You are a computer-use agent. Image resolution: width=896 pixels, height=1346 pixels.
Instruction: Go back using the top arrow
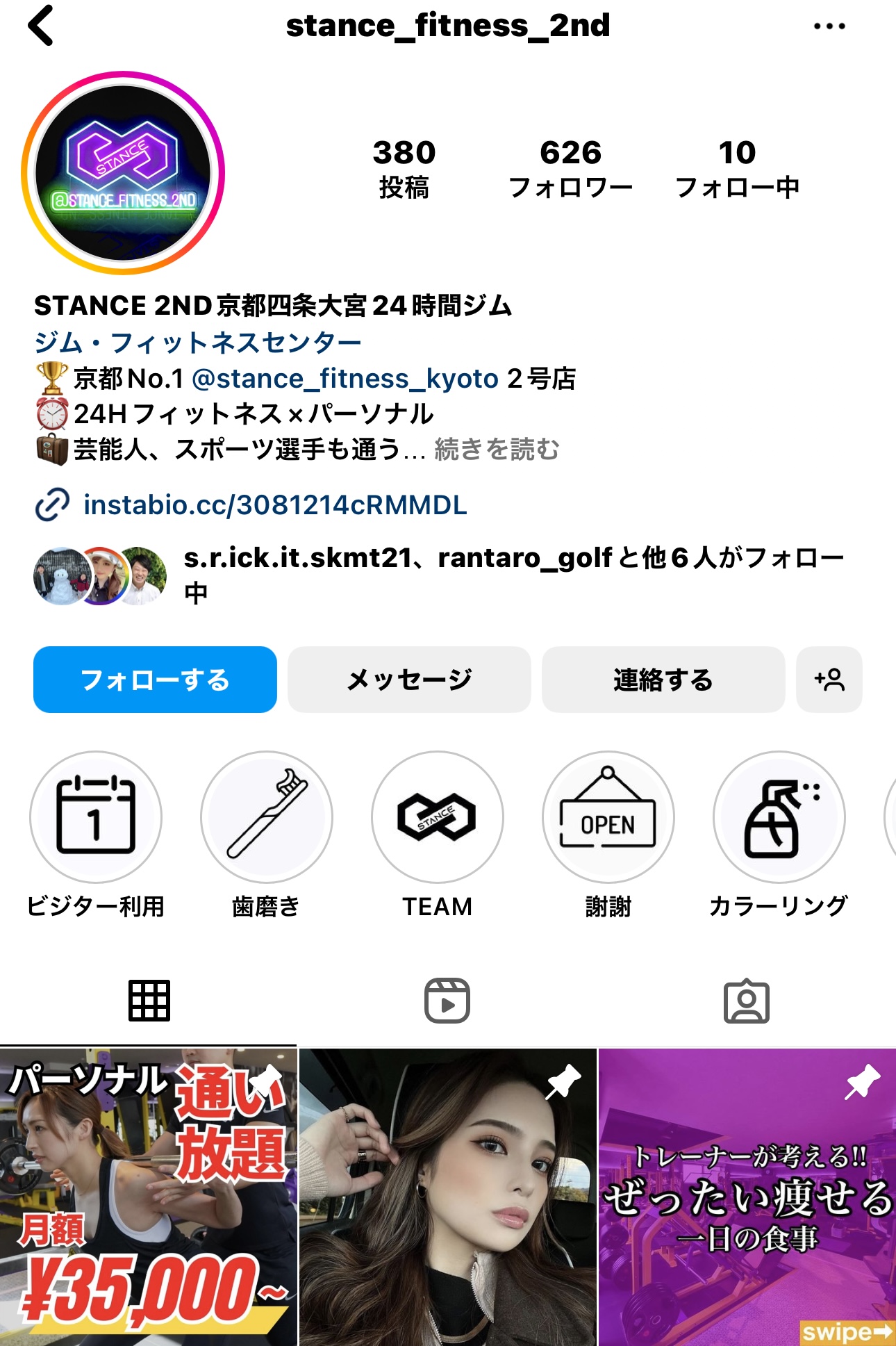(x=40, y=26)
